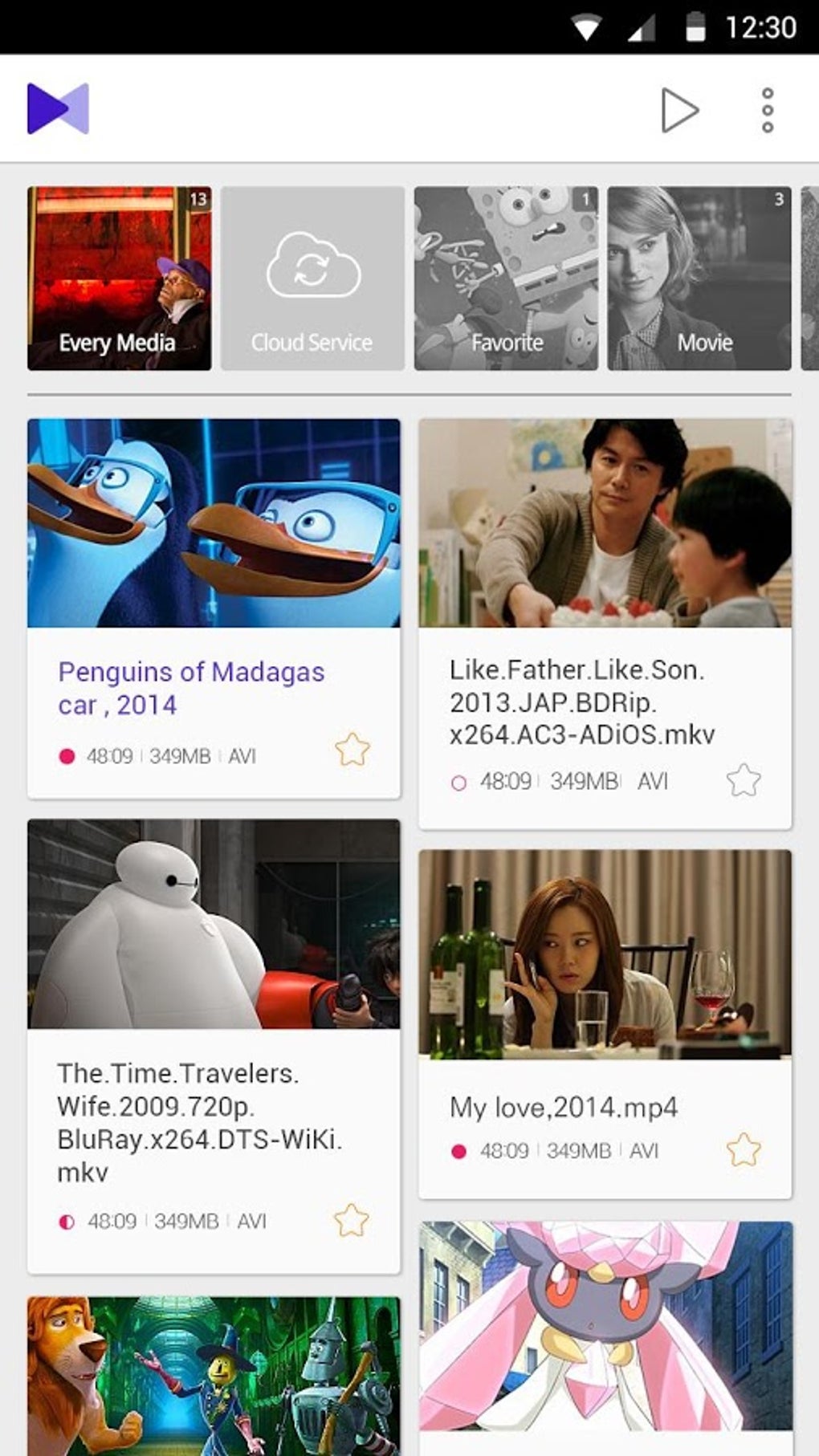819x1456 pixels.
Task: Play The.Time.Travelers.Wife video
Action: pyautogui.click(x=214, y=924)
